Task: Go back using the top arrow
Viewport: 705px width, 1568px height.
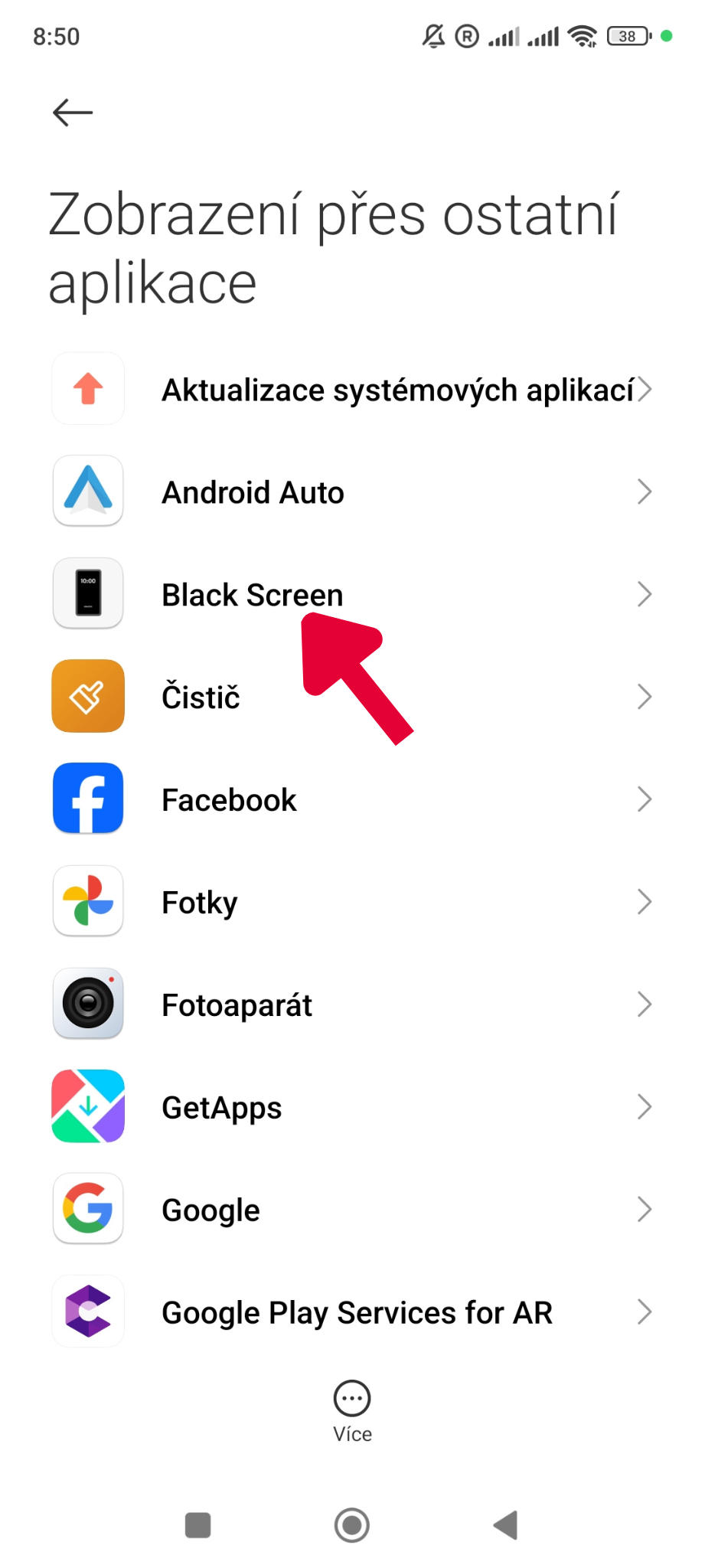Action: (x=73, y=113)
